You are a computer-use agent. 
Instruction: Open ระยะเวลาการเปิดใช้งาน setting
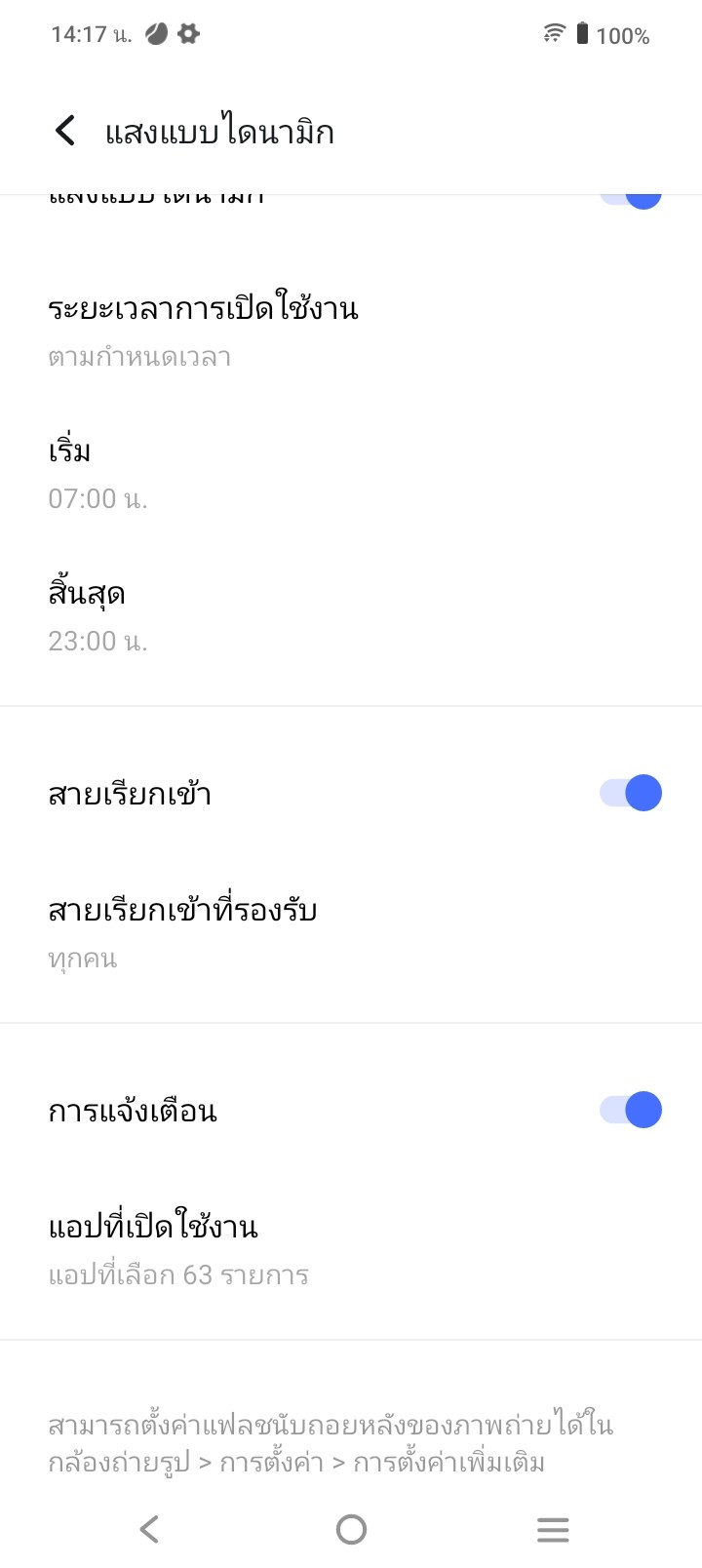coord(203,330)
